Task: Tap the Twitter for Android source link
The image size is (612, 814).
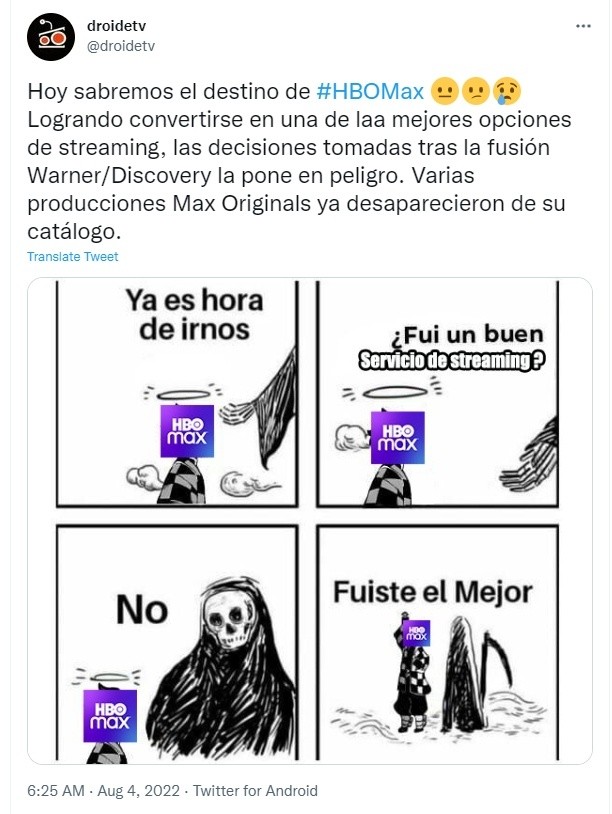Action: tap(255, 790)
